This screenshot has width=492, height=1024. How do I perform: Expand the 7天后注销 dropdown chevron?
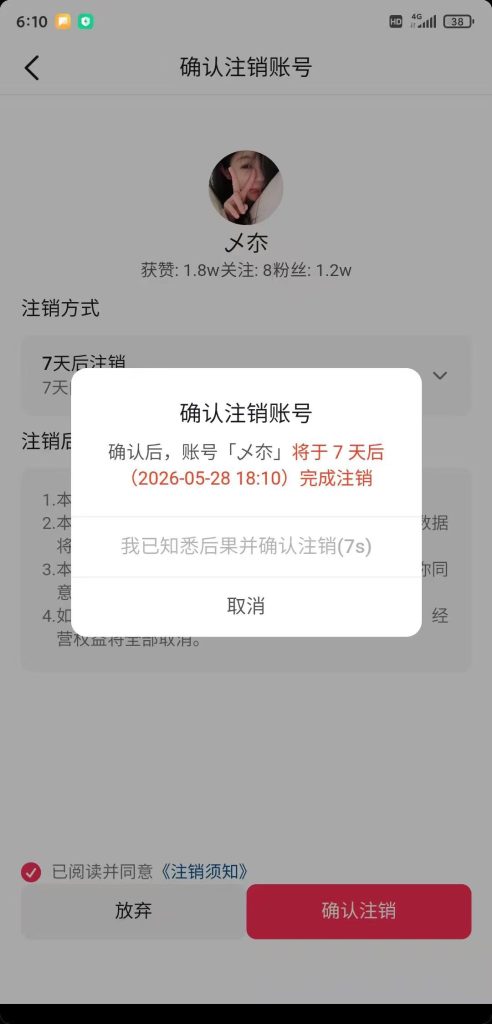coord(440,376)
